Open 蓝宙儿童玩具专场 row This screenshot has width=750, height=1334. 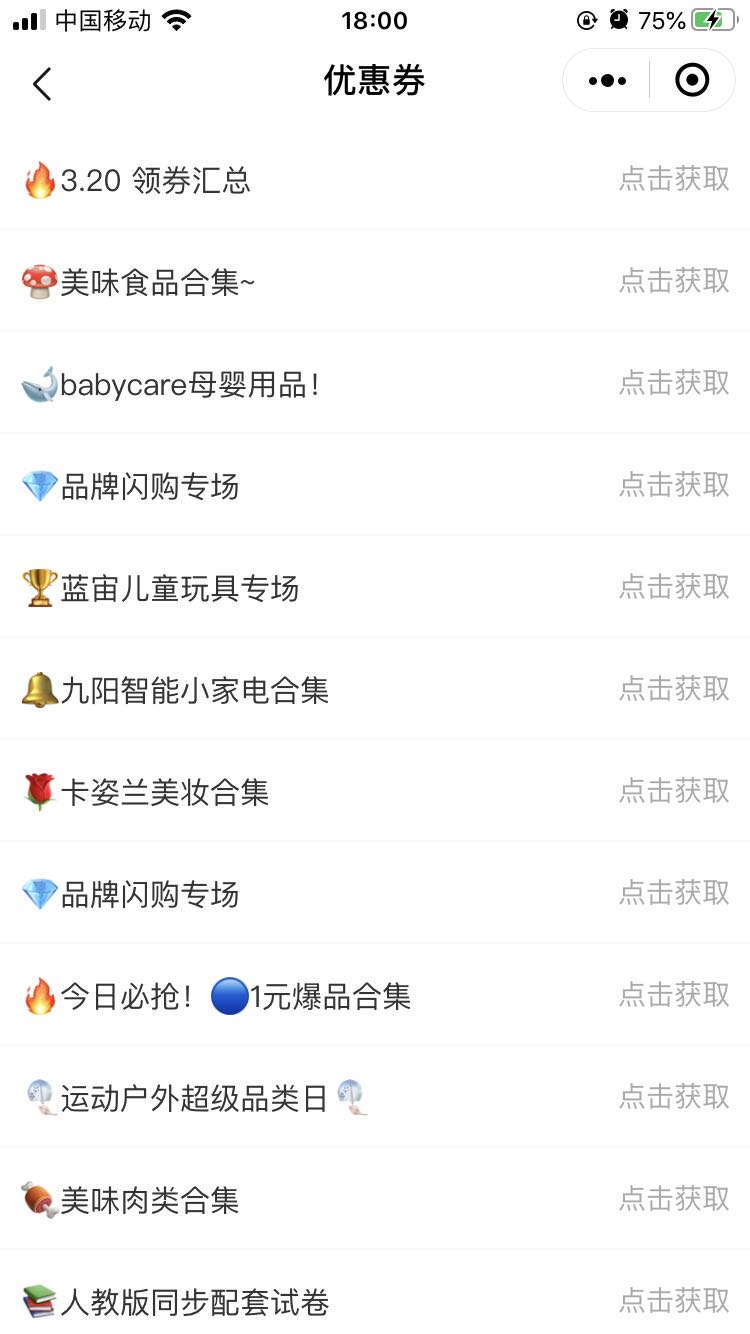[x=375, y=588]
